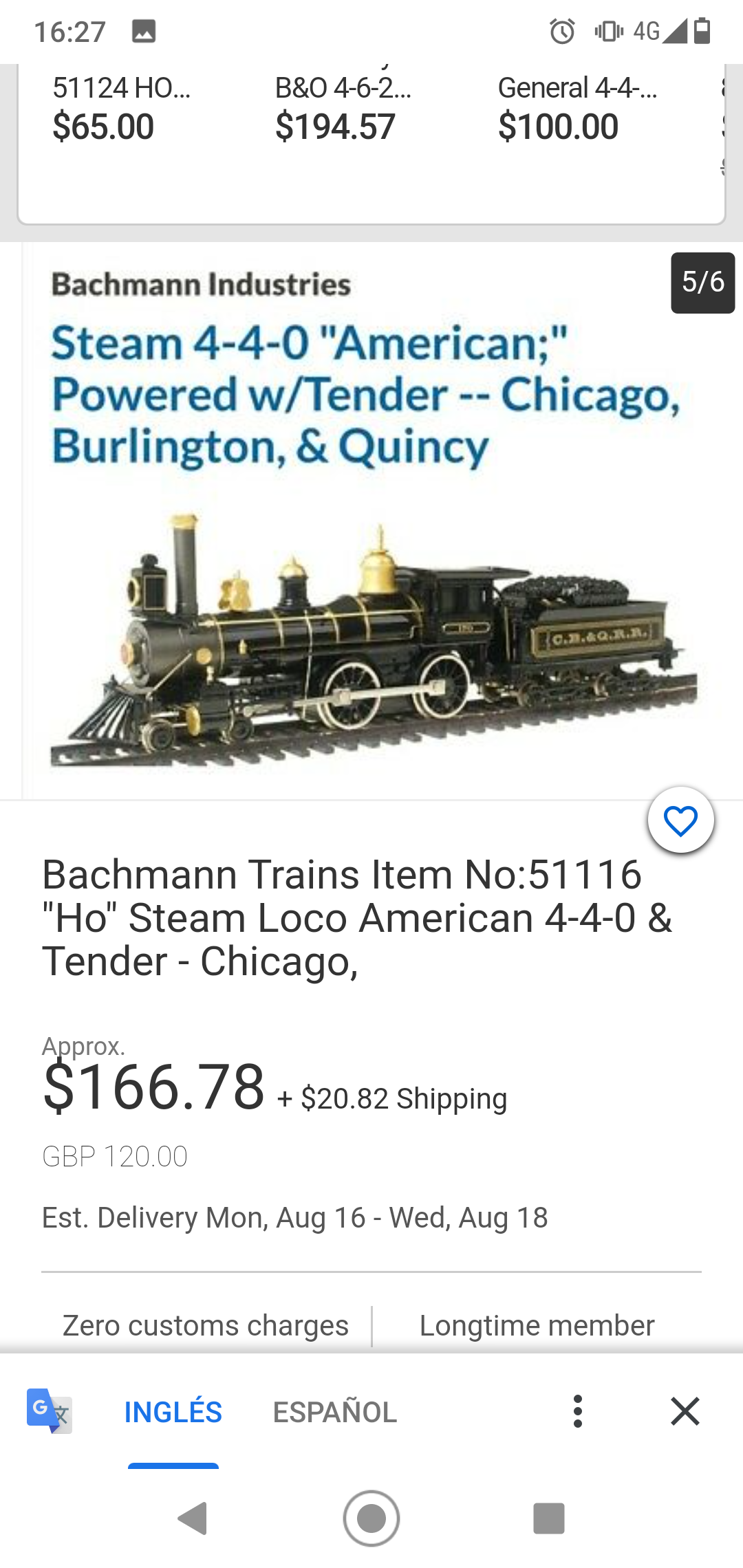Open the B&O 4-6-2 $194.57 listing

(x=343, y=109)
